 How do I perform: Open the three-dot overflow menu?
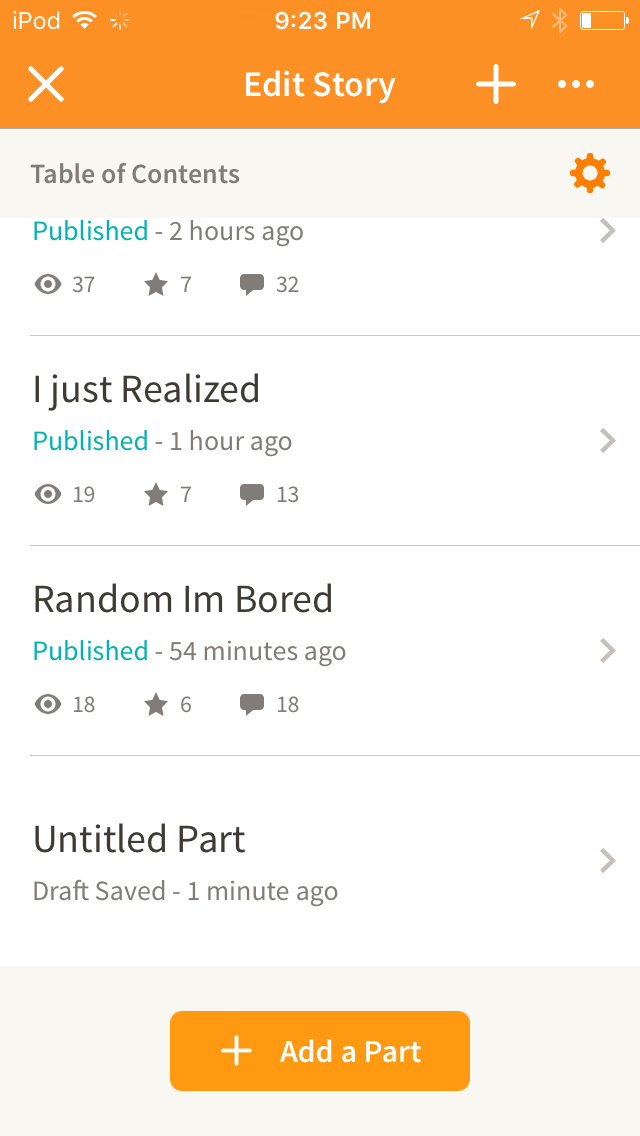coord(576,84)
